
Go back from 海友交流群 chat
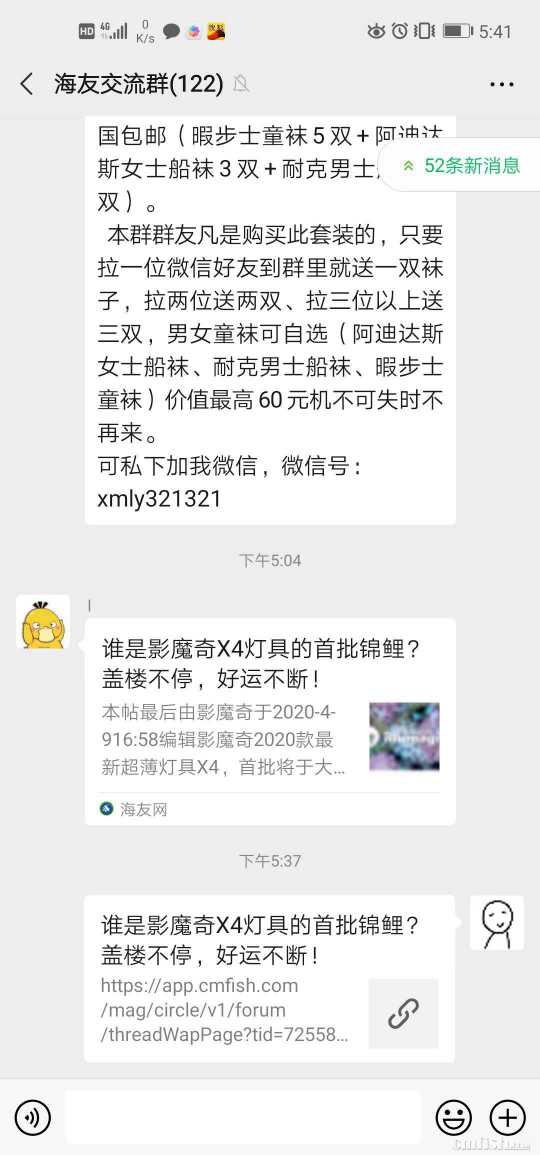point(27,84)
